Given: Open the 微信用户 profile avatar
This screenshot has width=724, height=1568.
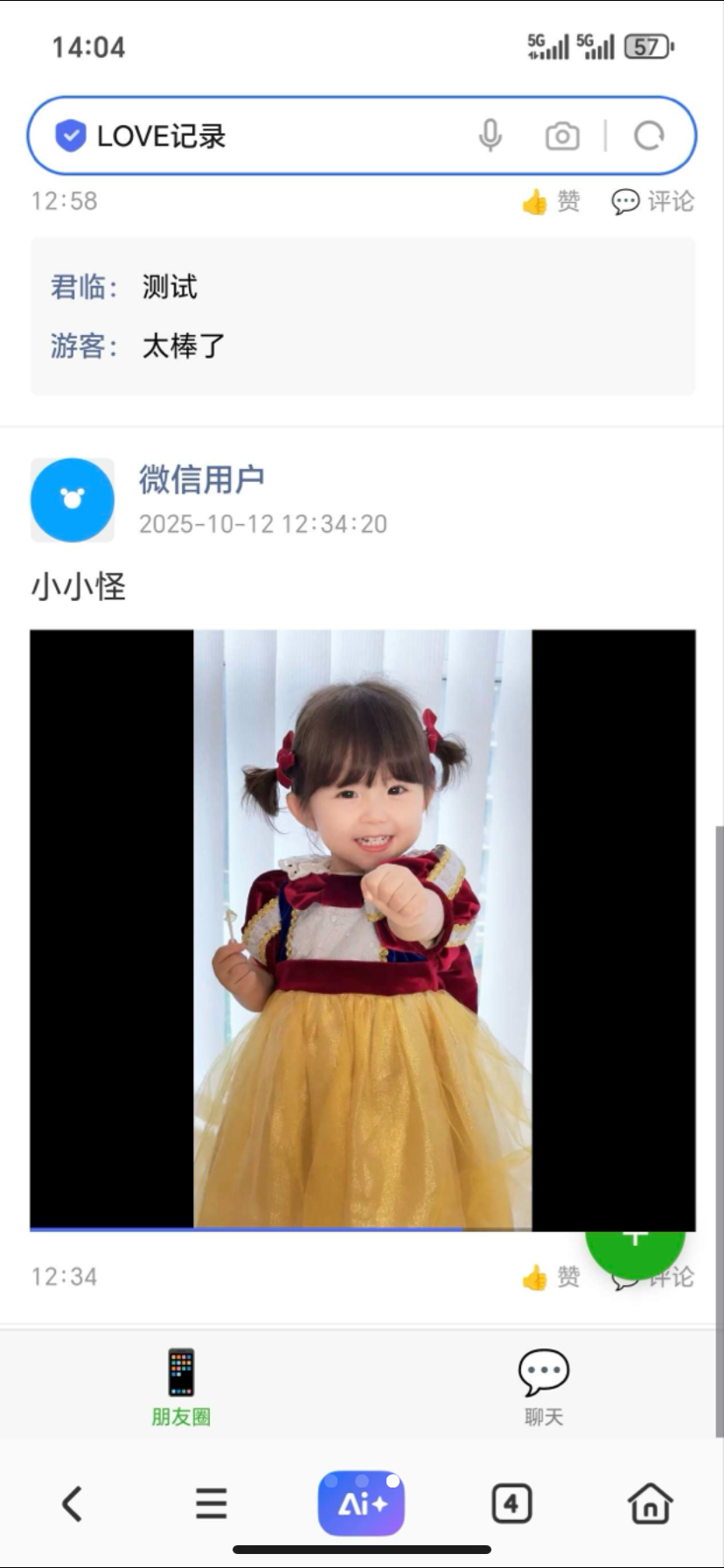Looking at the screenshot, I should coord(73,500).
